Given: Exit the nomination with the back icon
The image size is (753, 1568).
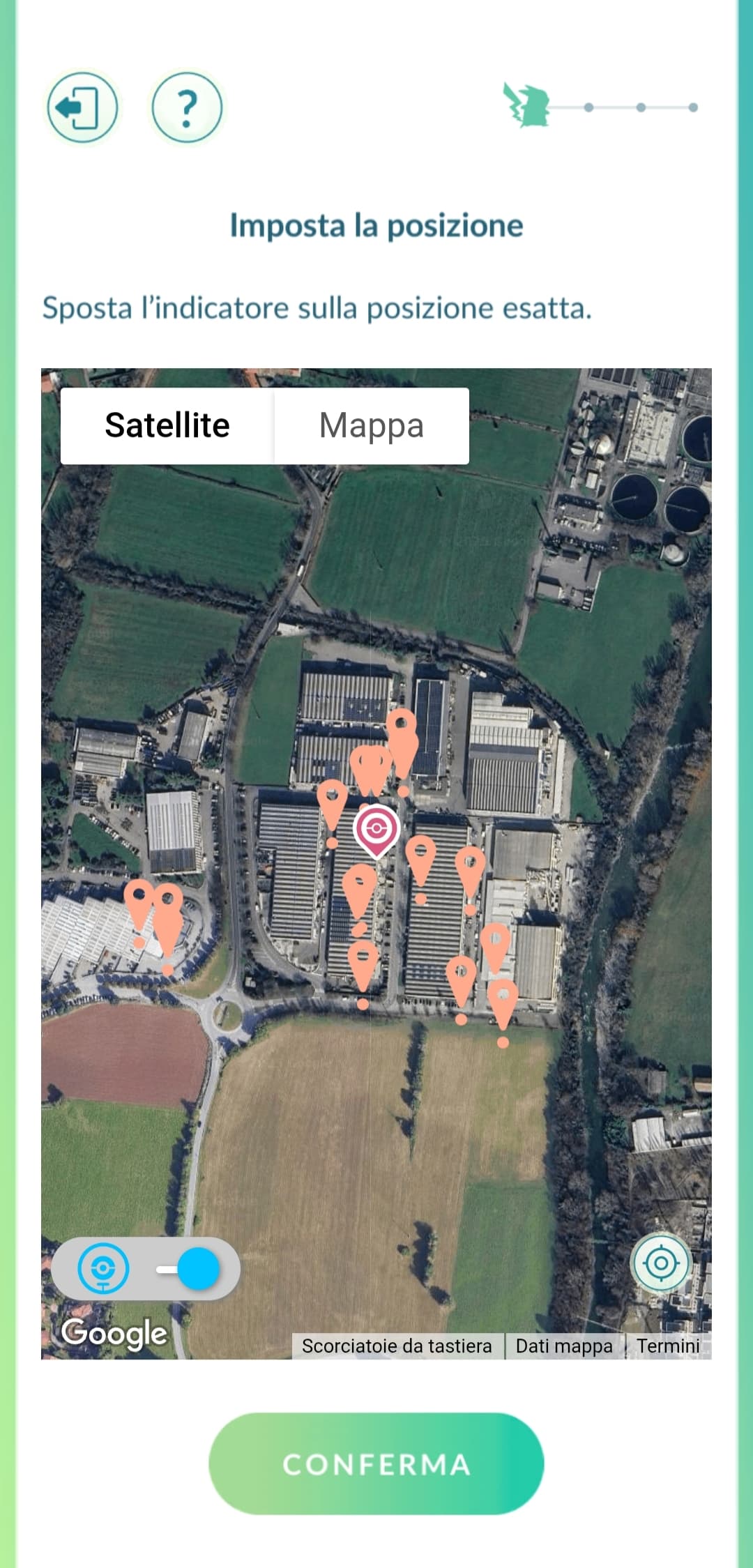Looking at the screenshot, I should (x=82, y=107).
